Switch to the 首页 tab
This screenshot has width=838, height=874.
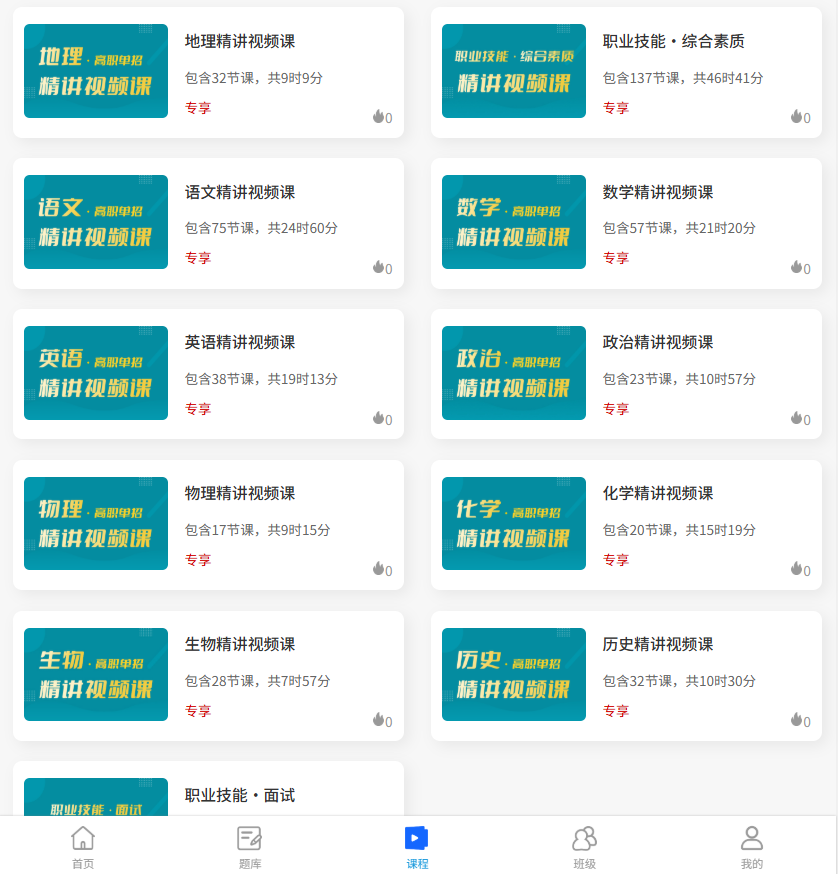[x=83, y=845]
